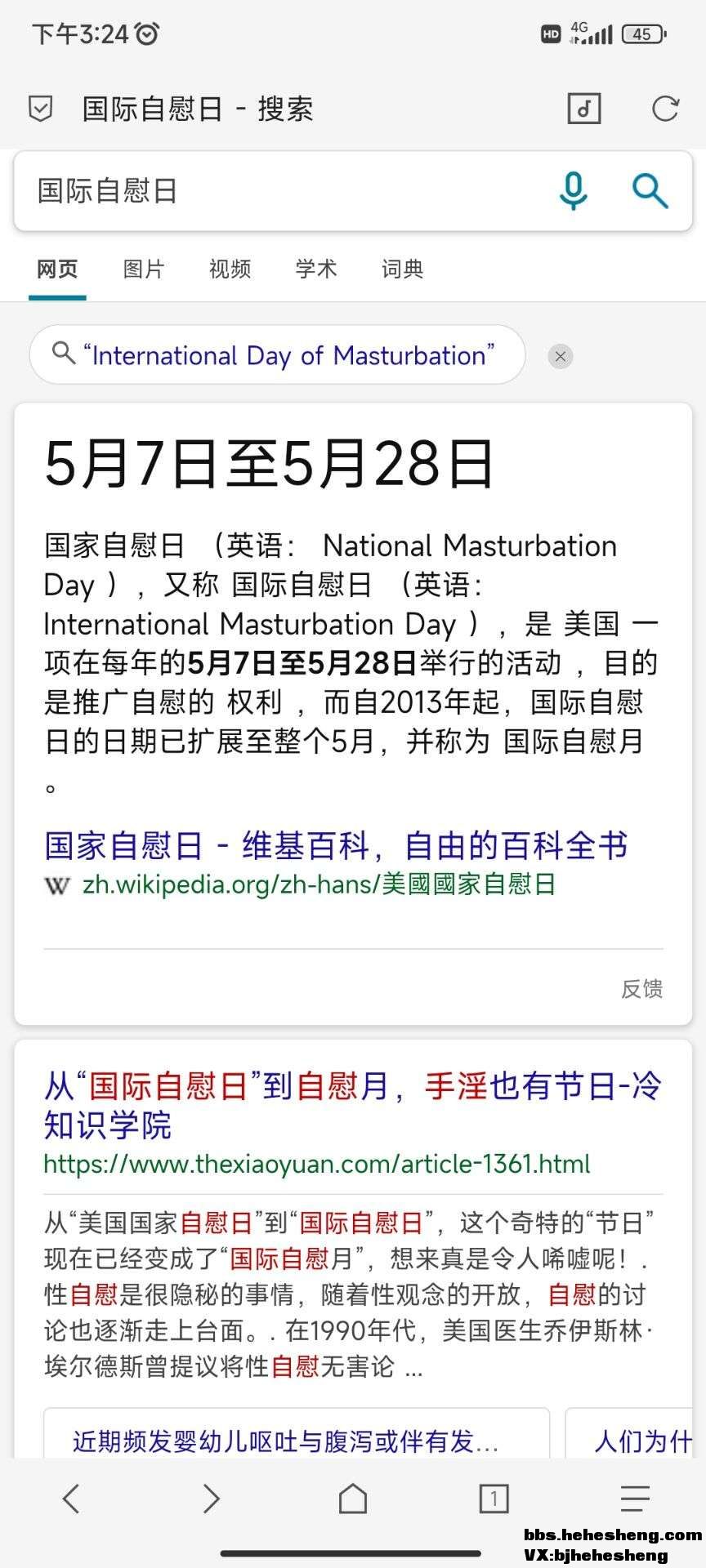
Task: Switch to the 图片 tab
Action: pyautogui.click(x=144, y=269)
